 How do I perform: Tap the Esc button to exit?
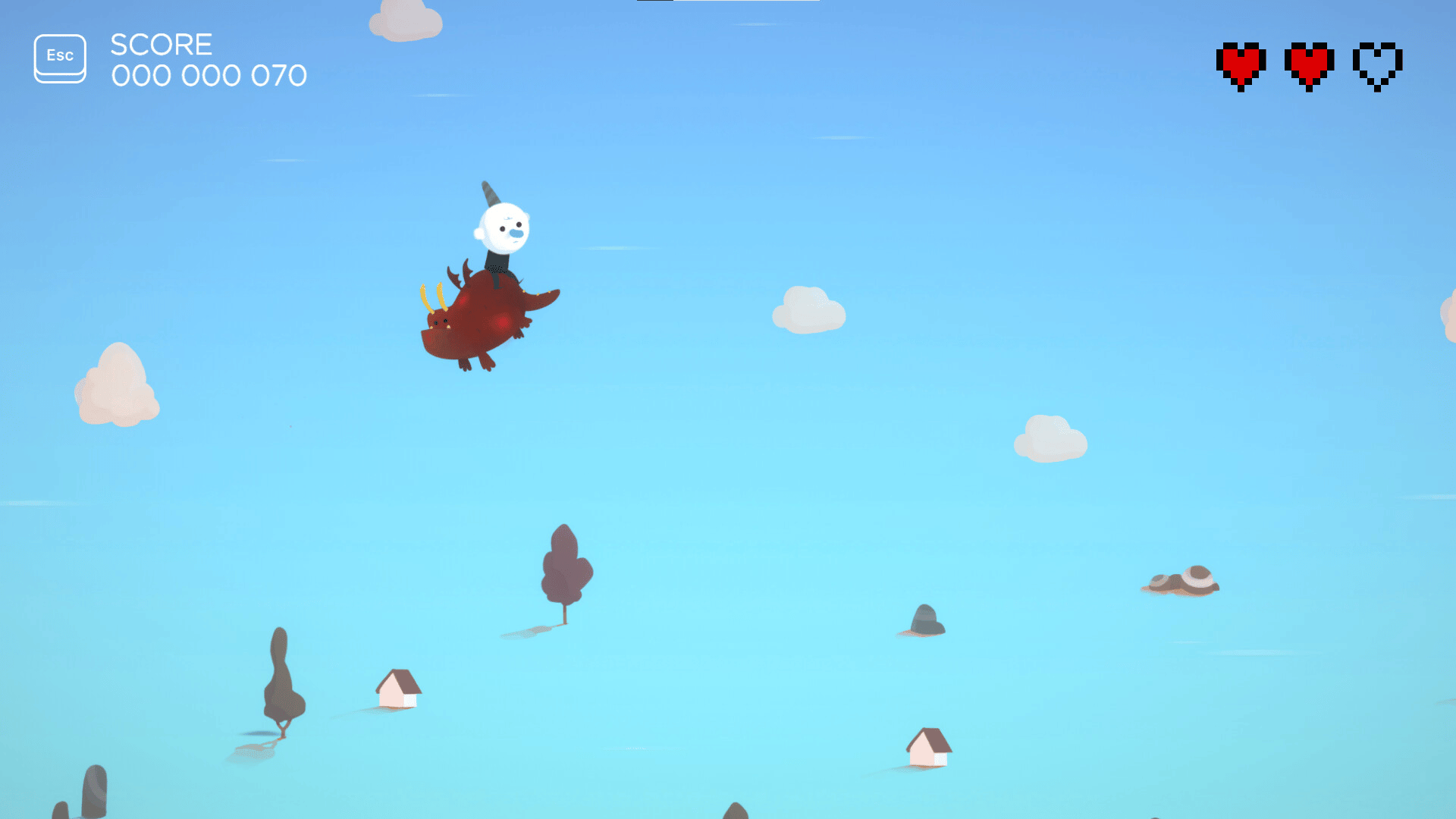[60, 58]
